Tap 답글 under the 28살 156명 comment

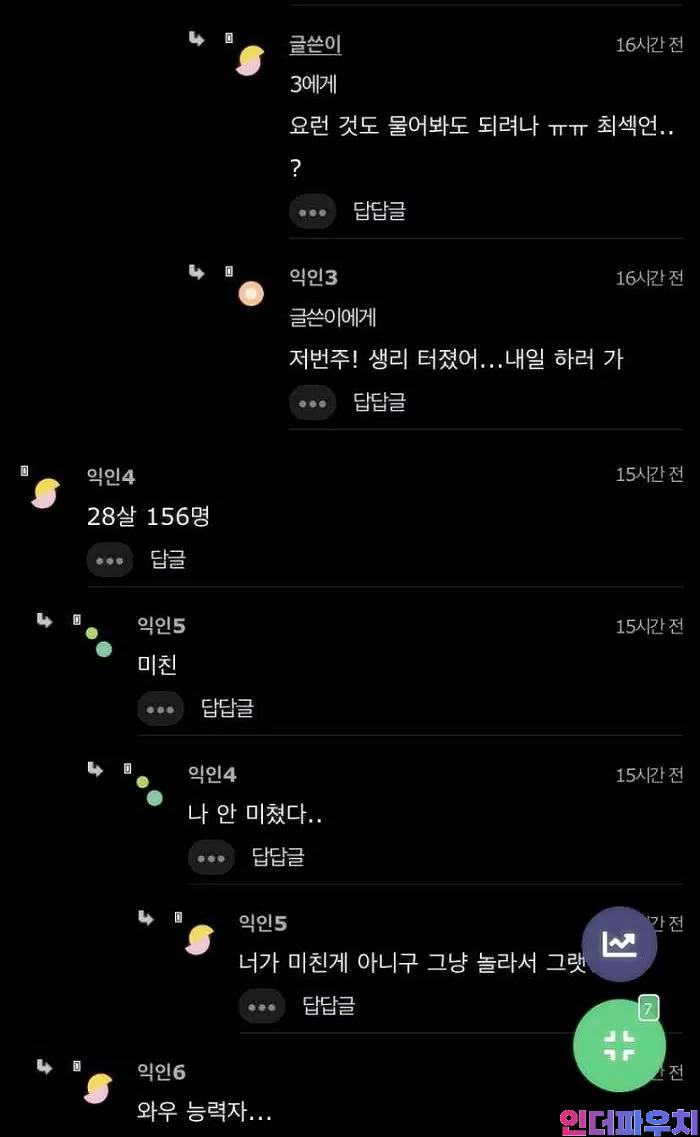tap(168, 560)
